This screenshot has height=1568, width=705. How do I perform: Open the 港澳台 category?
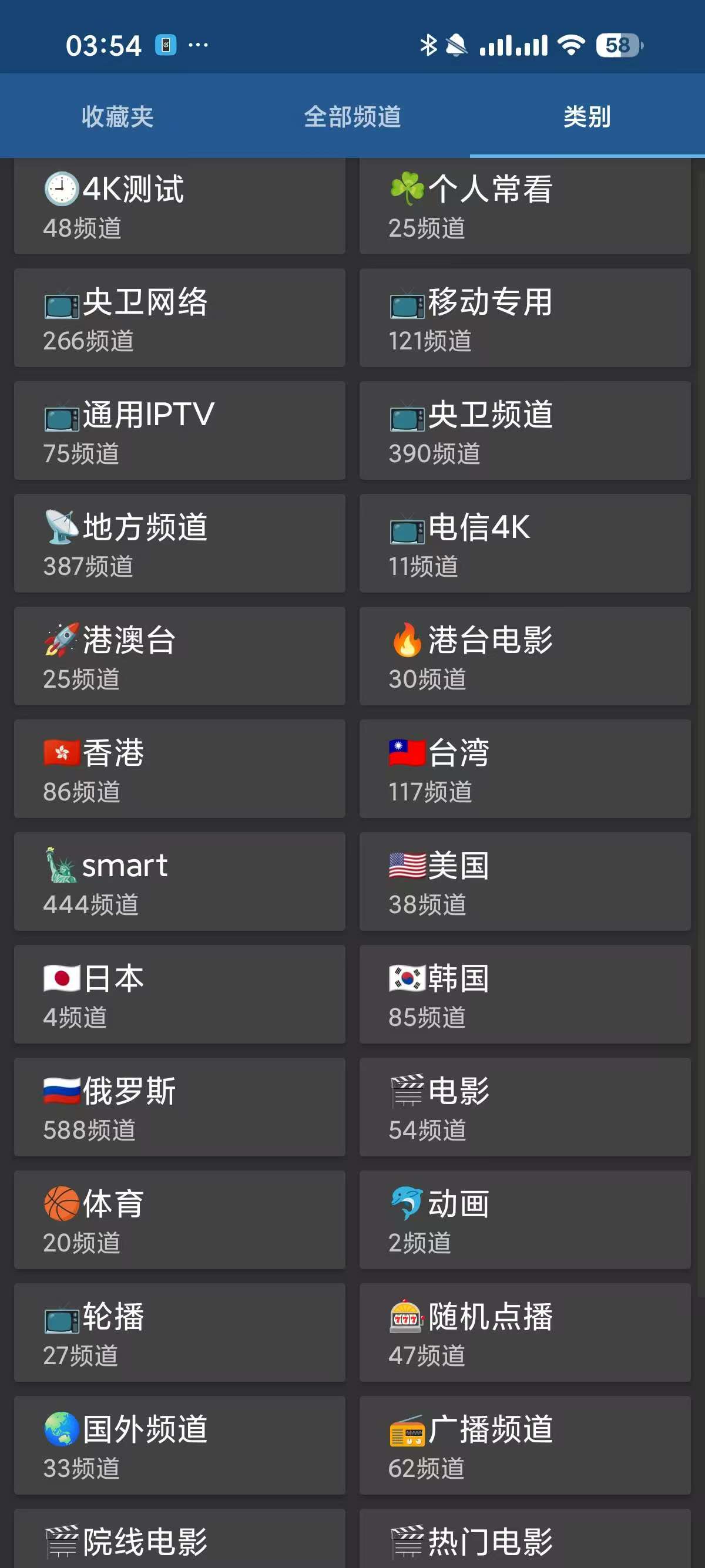tap(180, 656)
